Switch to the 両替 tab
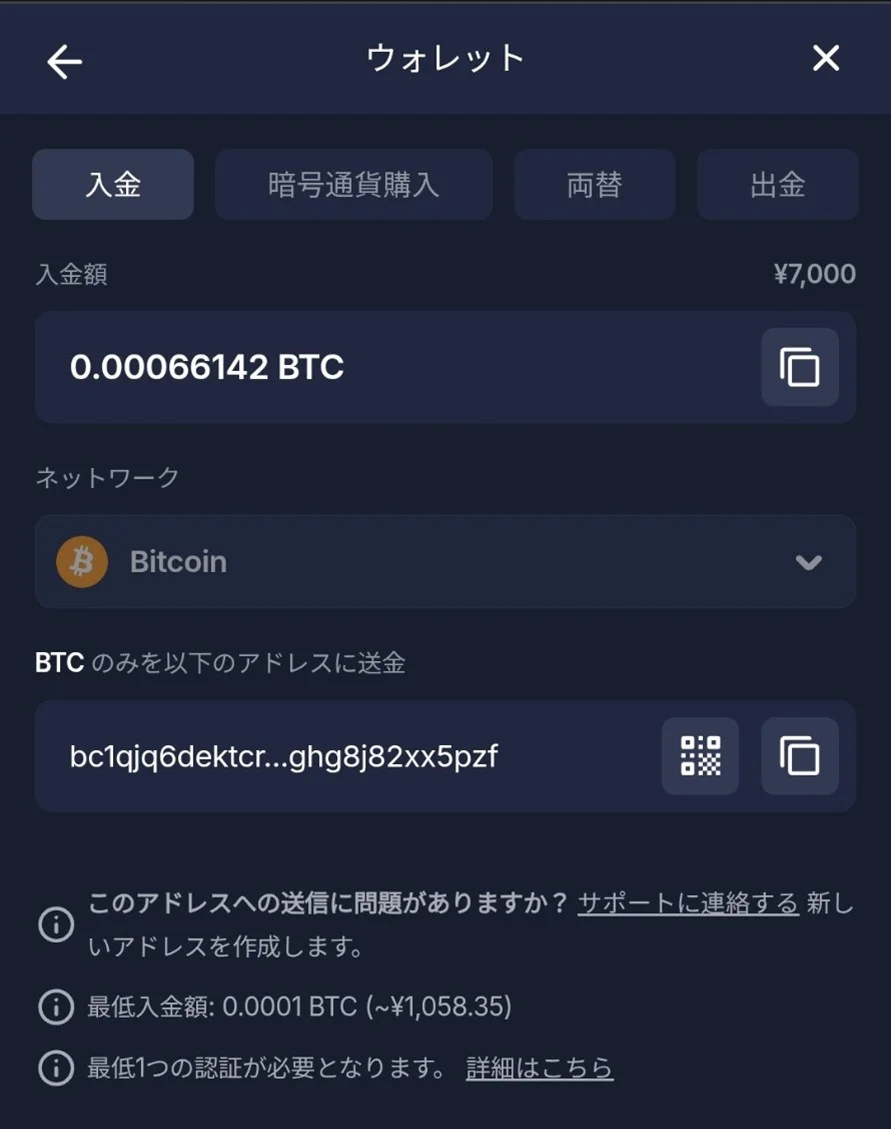 595,185
